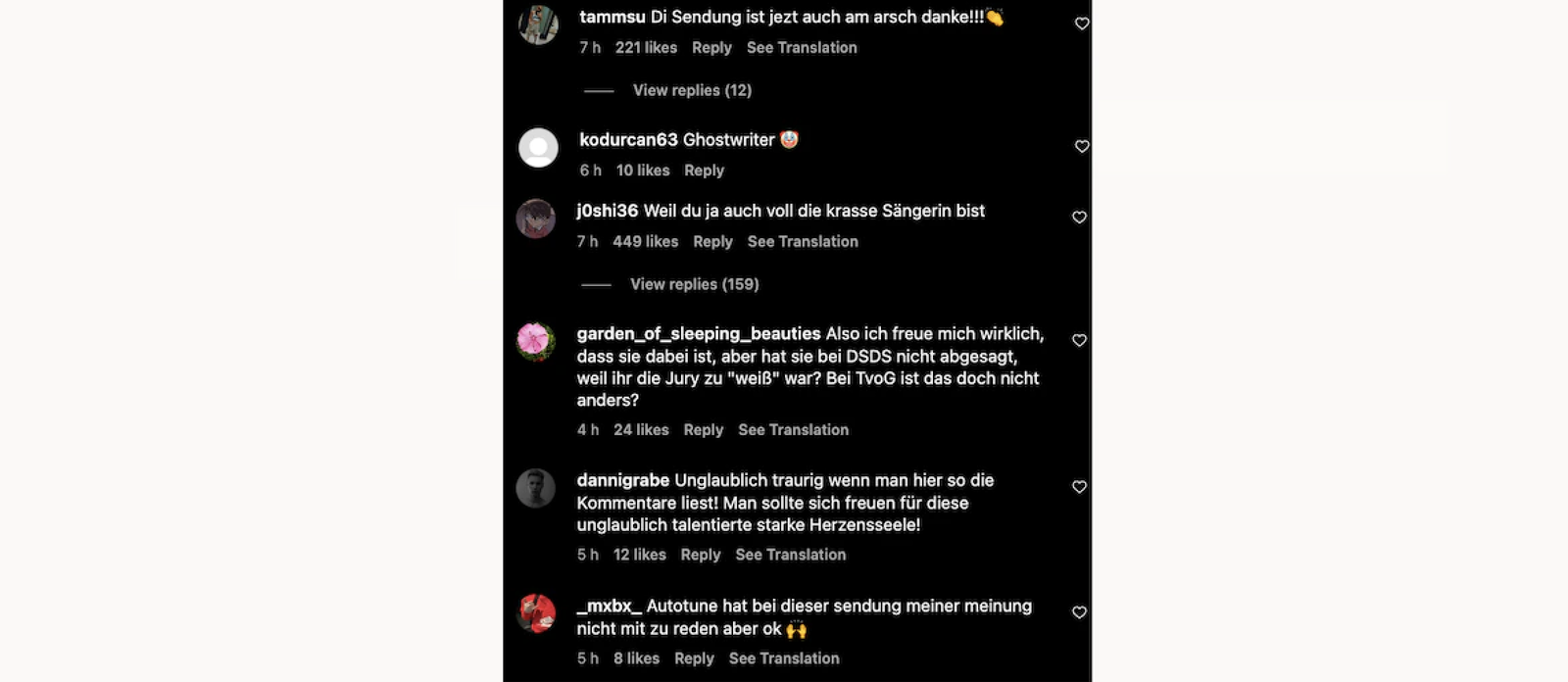Like j0shi36's comment
Screen dimensions: 1568x682
[x=1079, y=218]
